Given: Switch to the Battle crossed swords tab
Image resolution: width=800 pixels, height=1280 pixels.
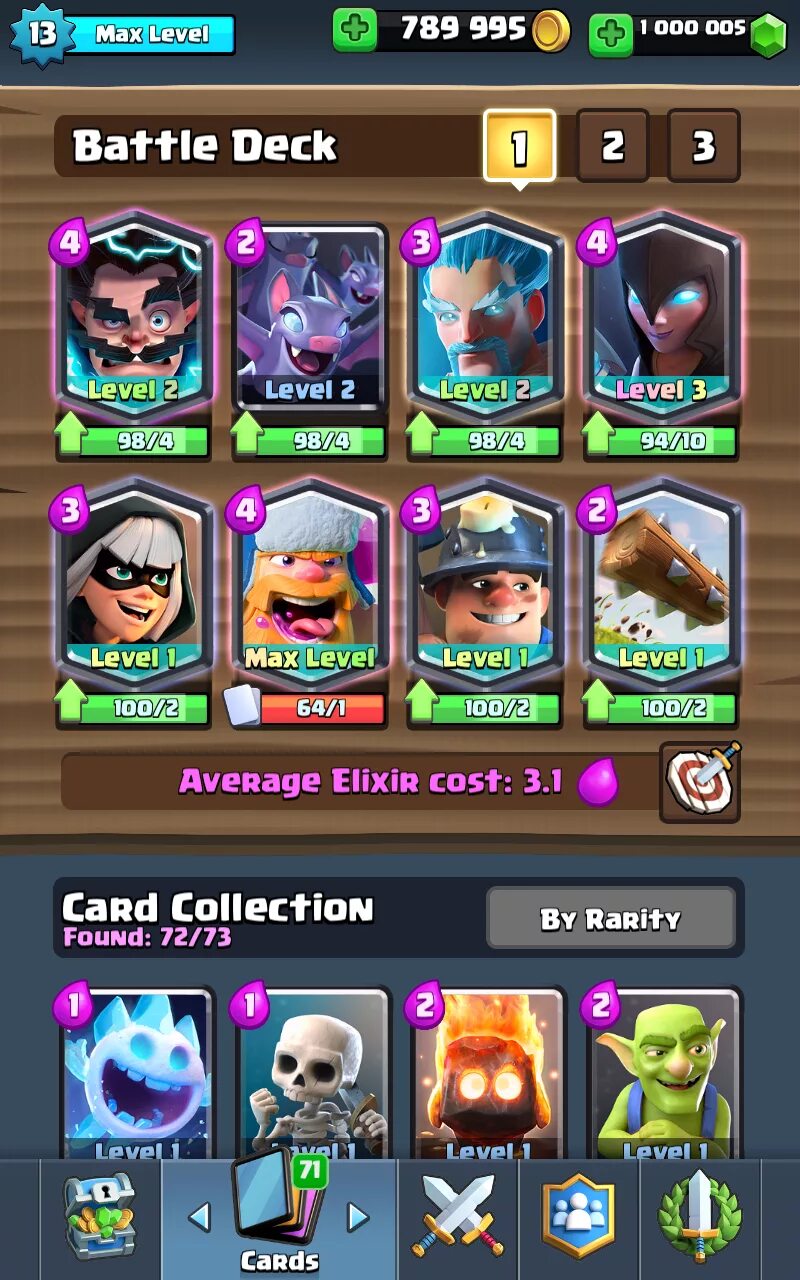Looking at the screenshot, I should [458, 1216].
